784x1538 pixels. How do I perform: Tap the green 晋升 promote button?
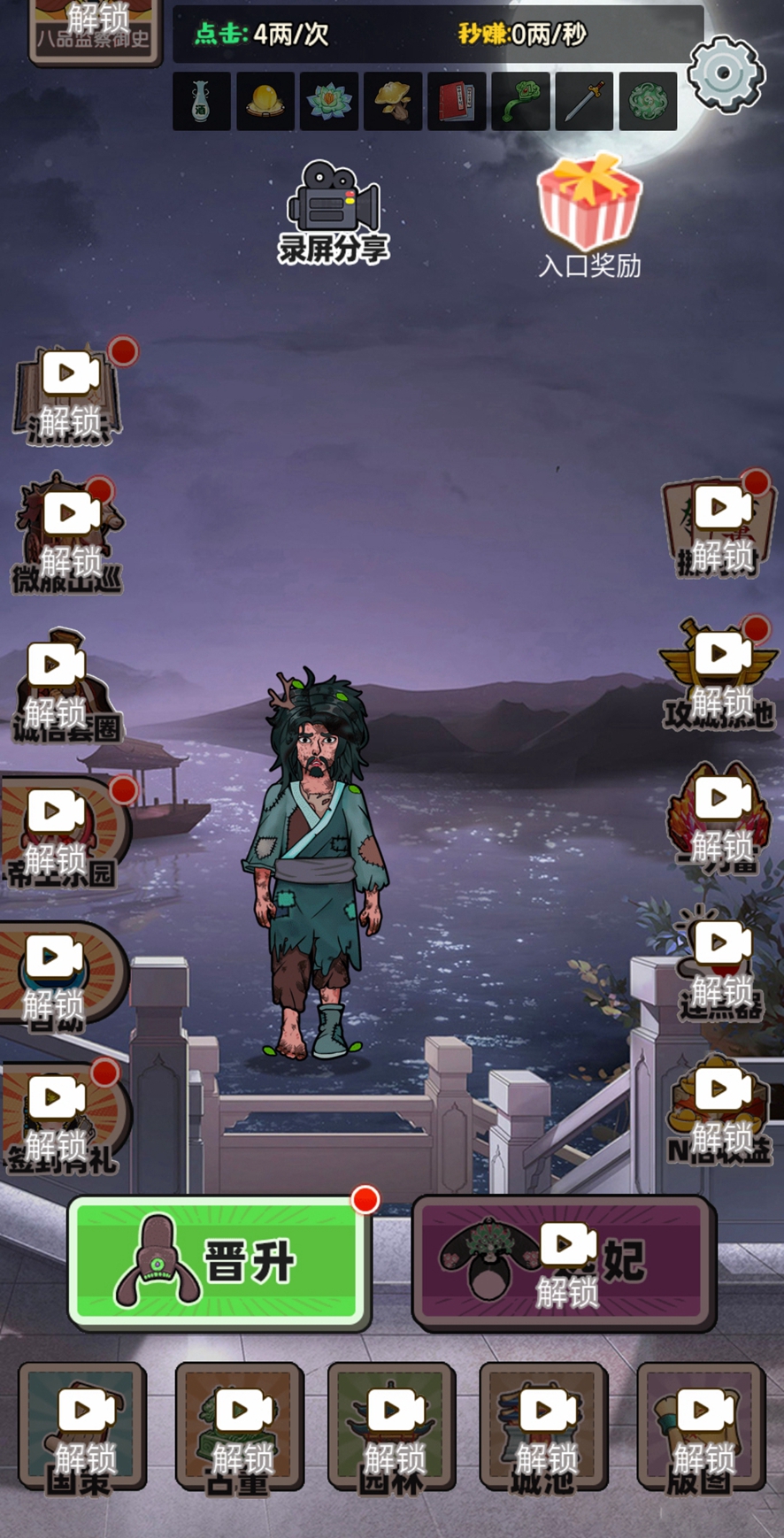point(219,1262)
